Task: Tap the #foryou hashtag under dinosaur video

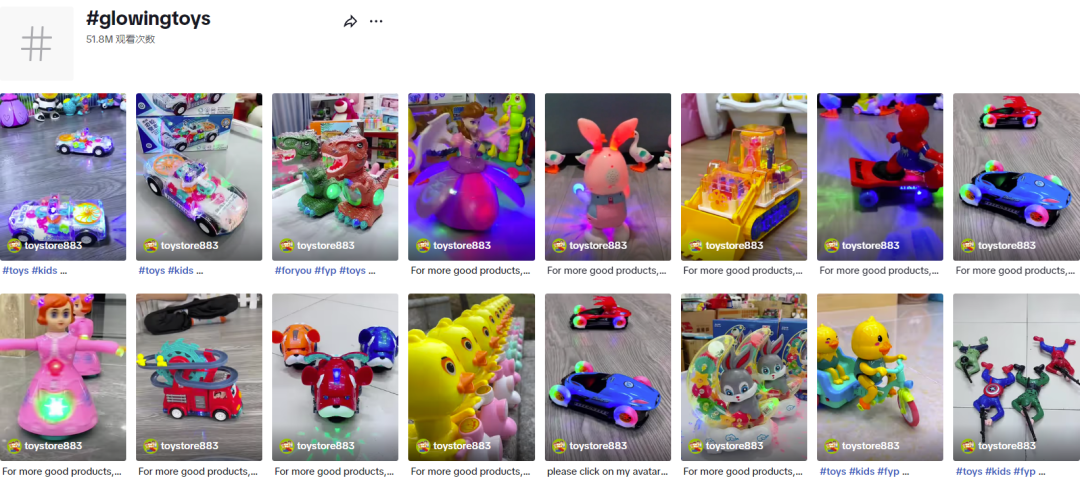Action: 292,270
